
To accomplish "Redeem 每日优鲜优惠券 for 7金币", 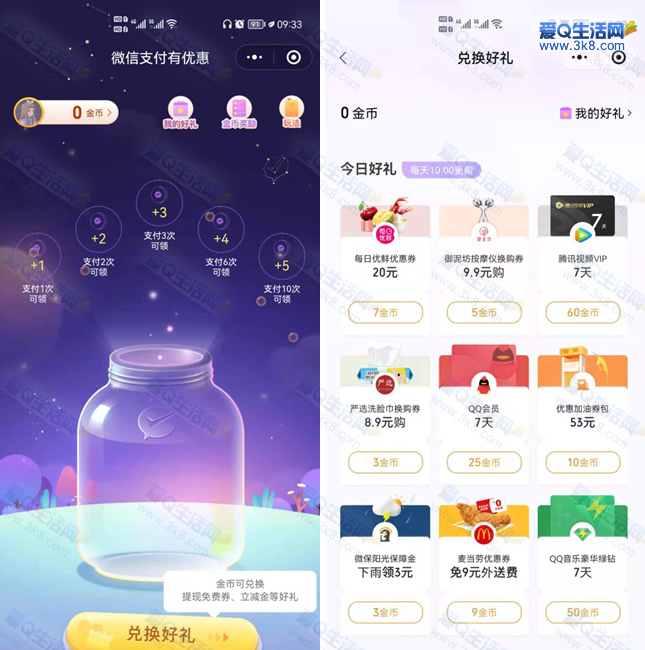I will tap(385, 313).
